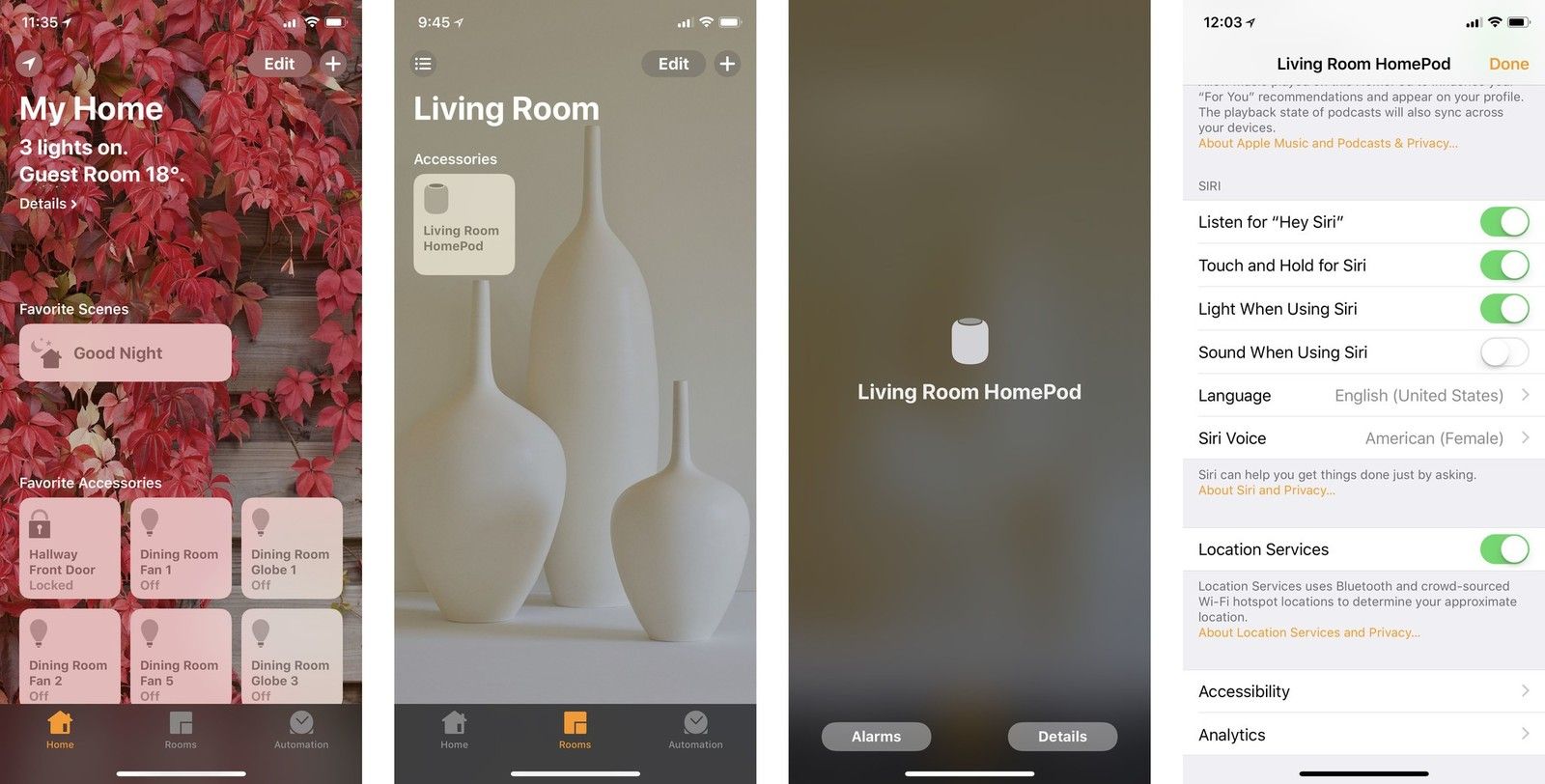This screenshot has height=784, width=1545.
Task: Switch off Location Services
Action: pyautogui.click(x=1503, y=549)
